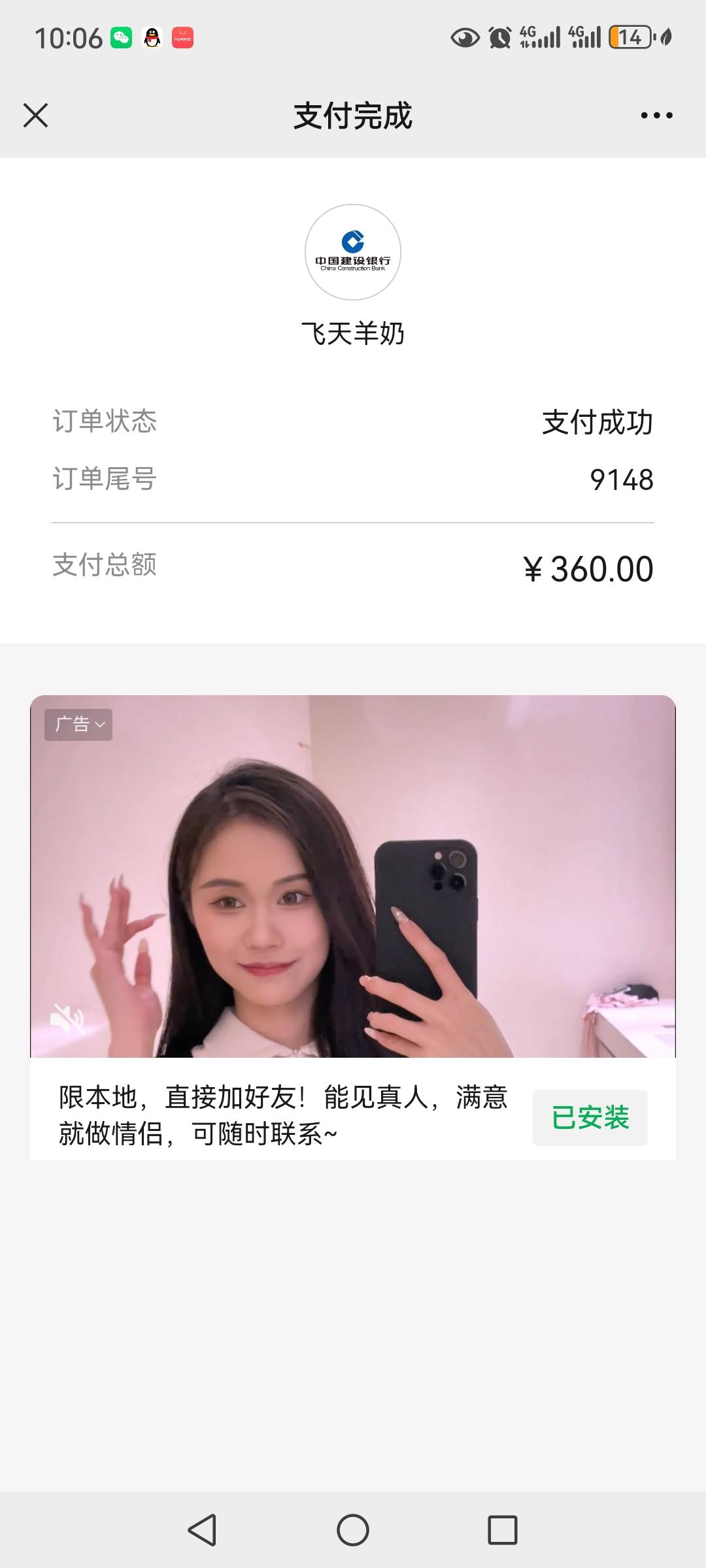Go back using the system back button
The height and width of the screenshot is (1568, 706).
click(202, 1530)
